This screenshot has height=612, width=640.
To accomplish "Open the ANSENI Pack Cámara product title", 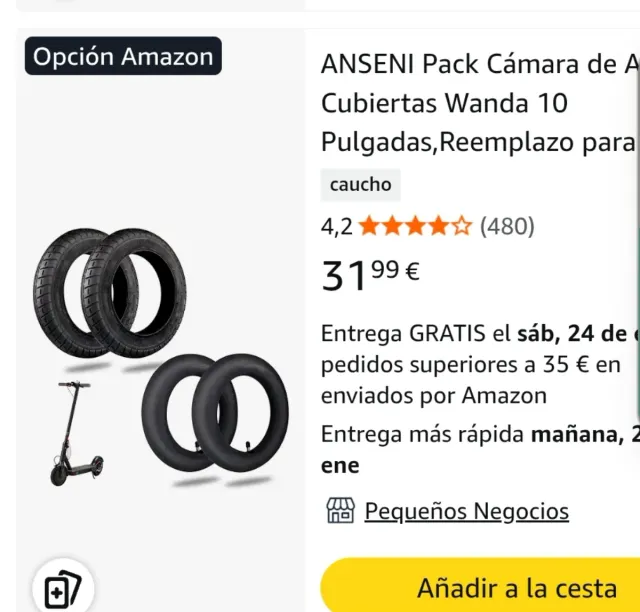I will click(x=480, y=103).
